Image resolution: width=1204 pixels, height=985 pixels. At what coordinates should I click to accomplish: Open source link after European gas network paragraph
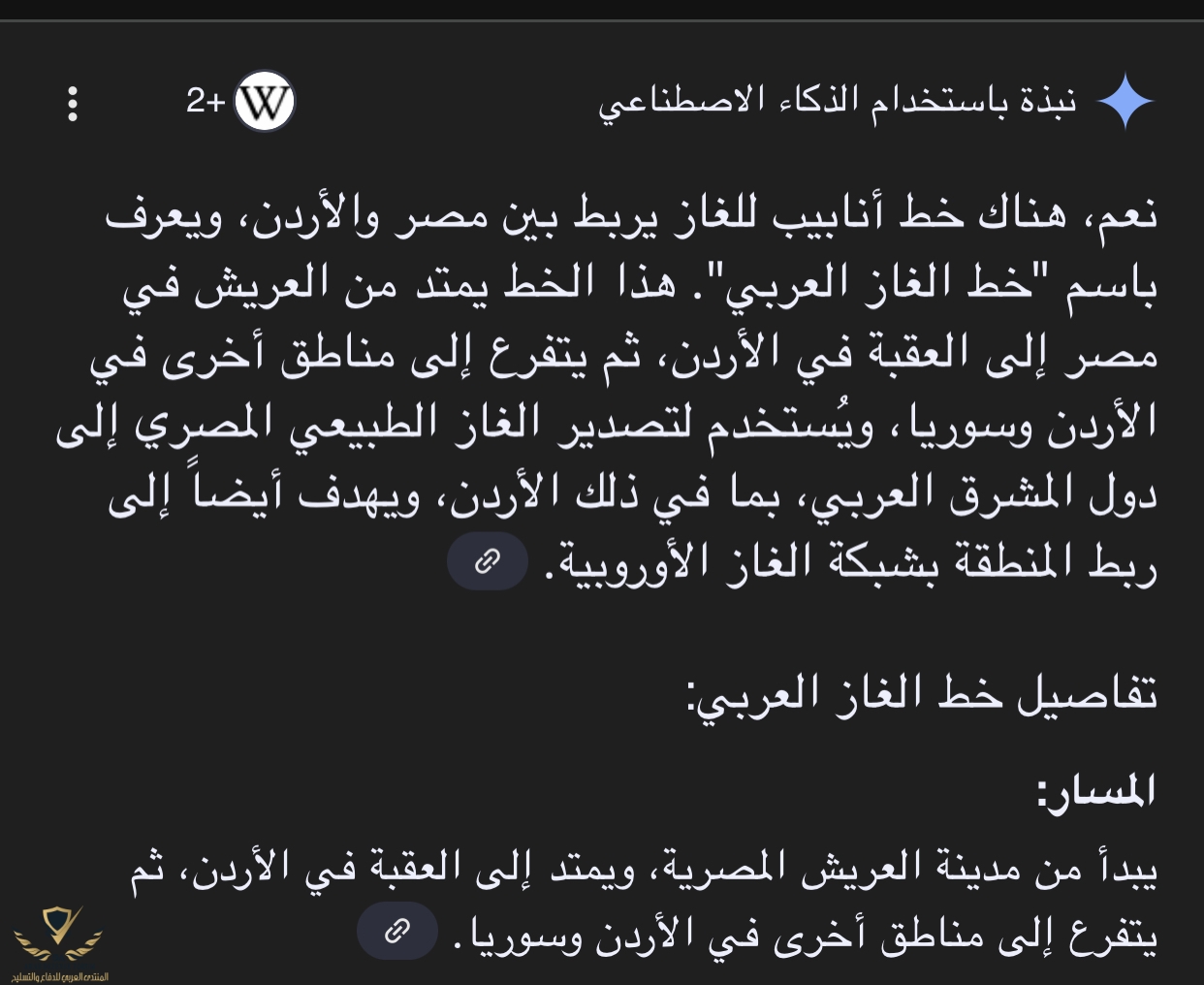[487, 560]
